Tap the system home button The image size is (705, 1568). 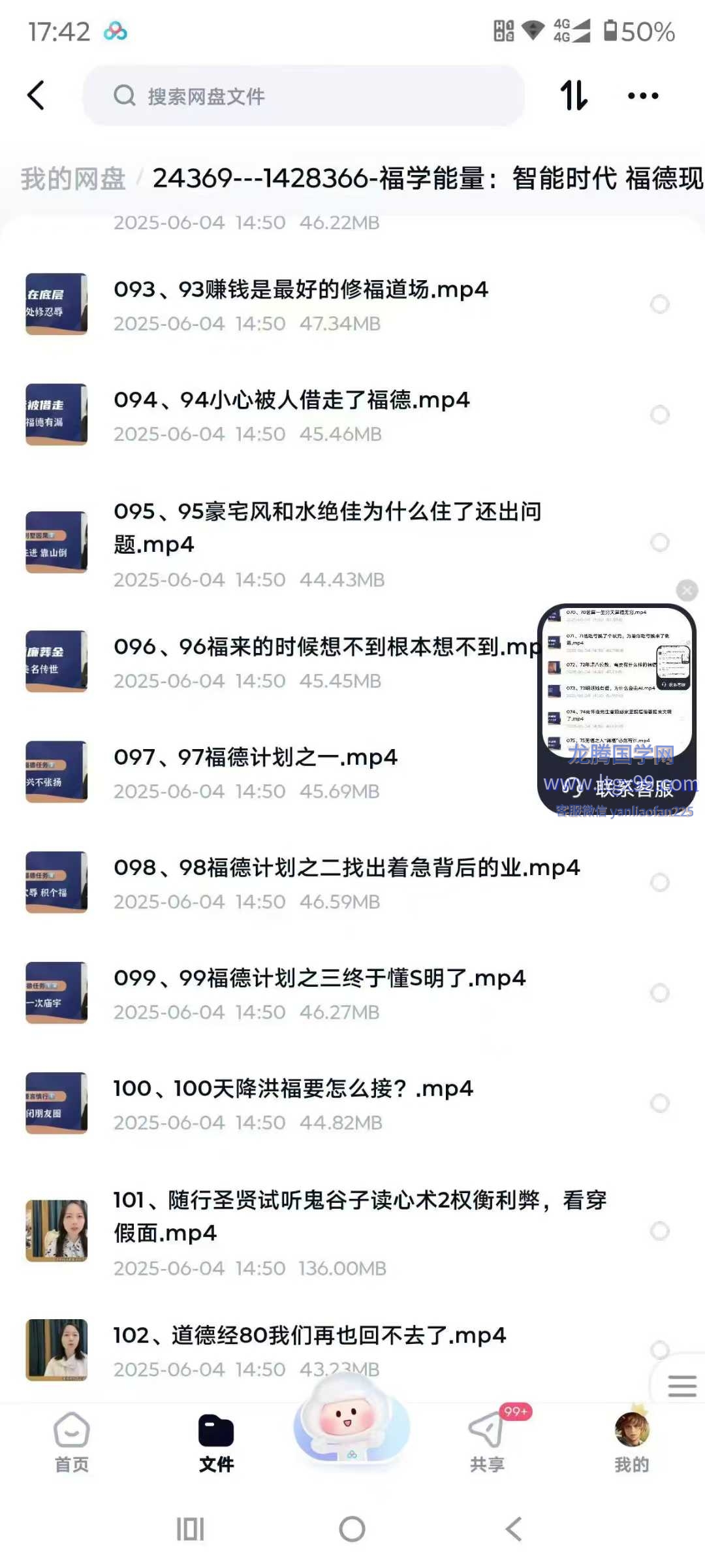352,1529
